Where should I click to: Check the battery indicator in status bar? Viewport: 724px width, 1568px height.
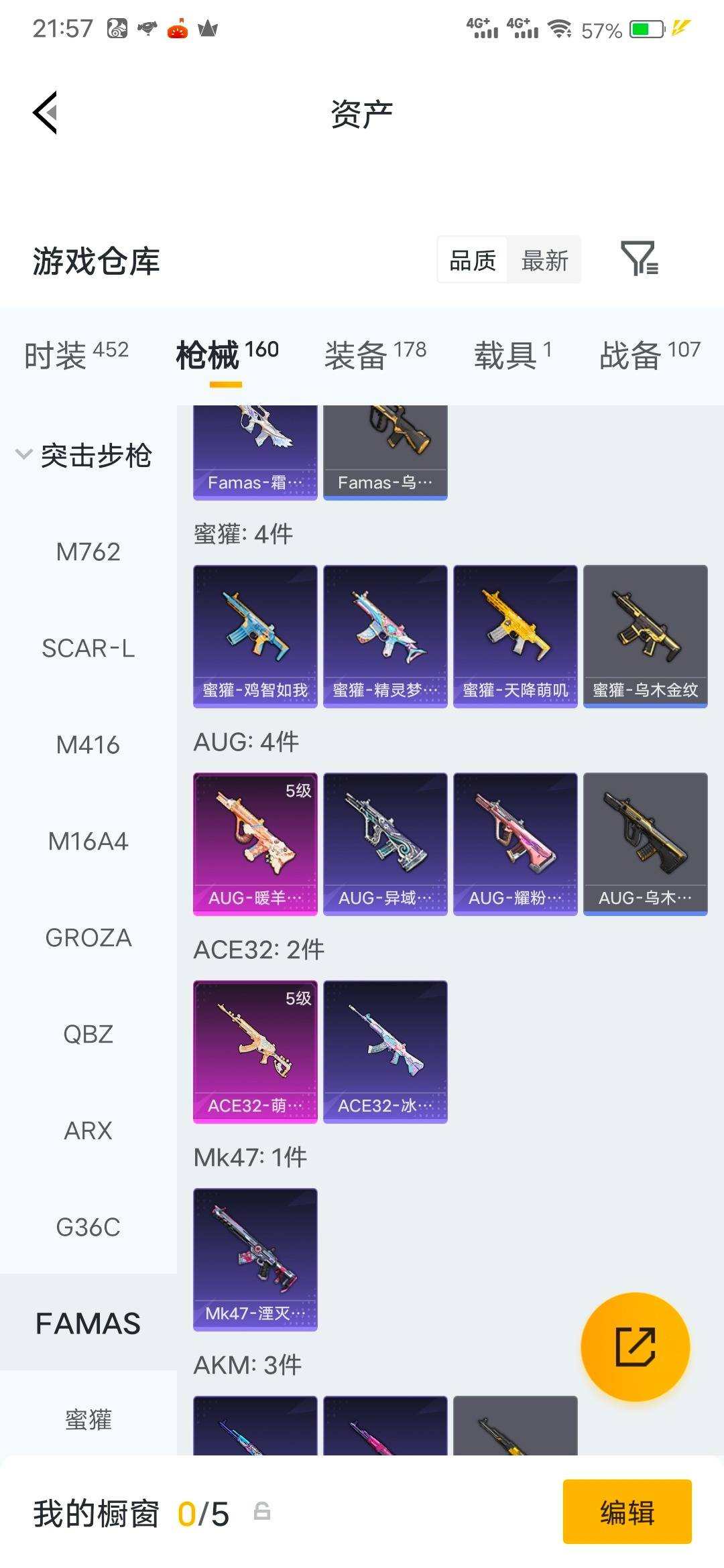pyautogui.click(x=646, y=29)
